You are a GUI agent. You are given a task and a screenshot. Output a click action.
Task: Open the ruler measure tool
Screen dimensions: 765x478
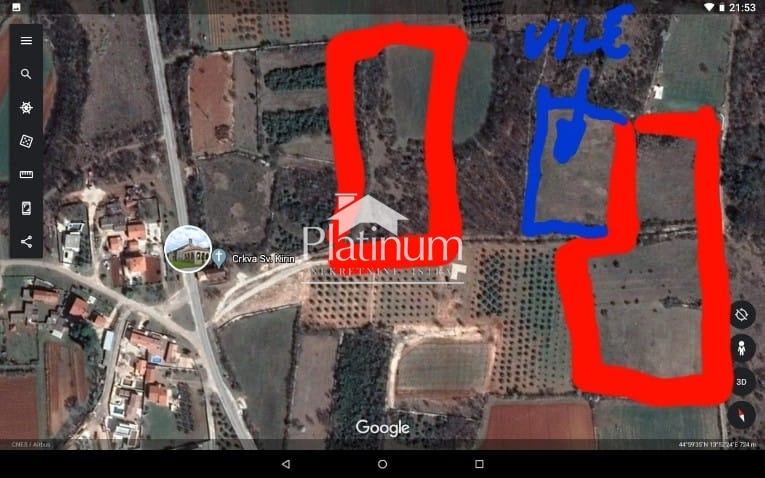26,174
